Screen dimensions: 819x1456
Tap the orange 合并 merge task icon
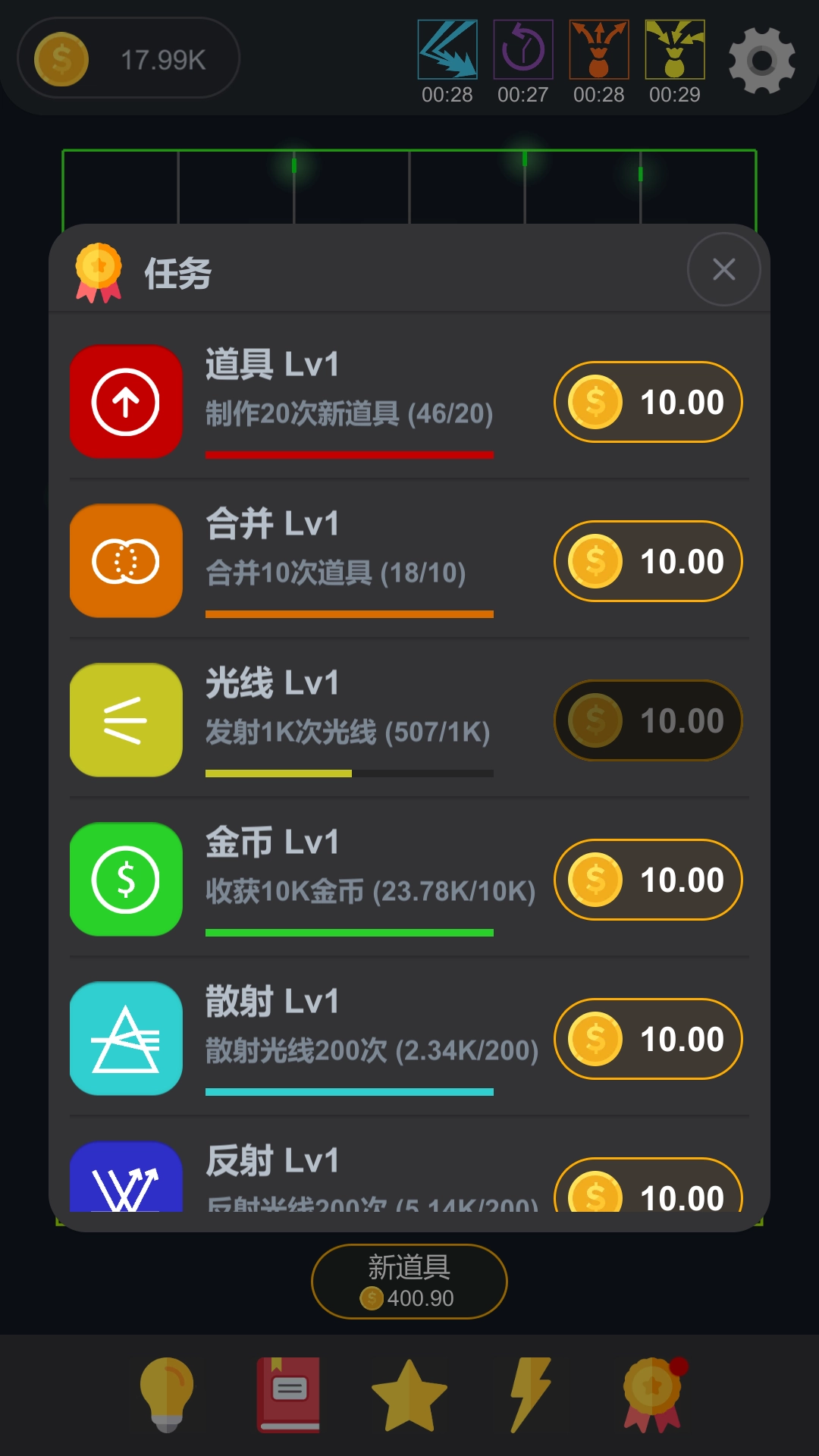pos(125,561)
